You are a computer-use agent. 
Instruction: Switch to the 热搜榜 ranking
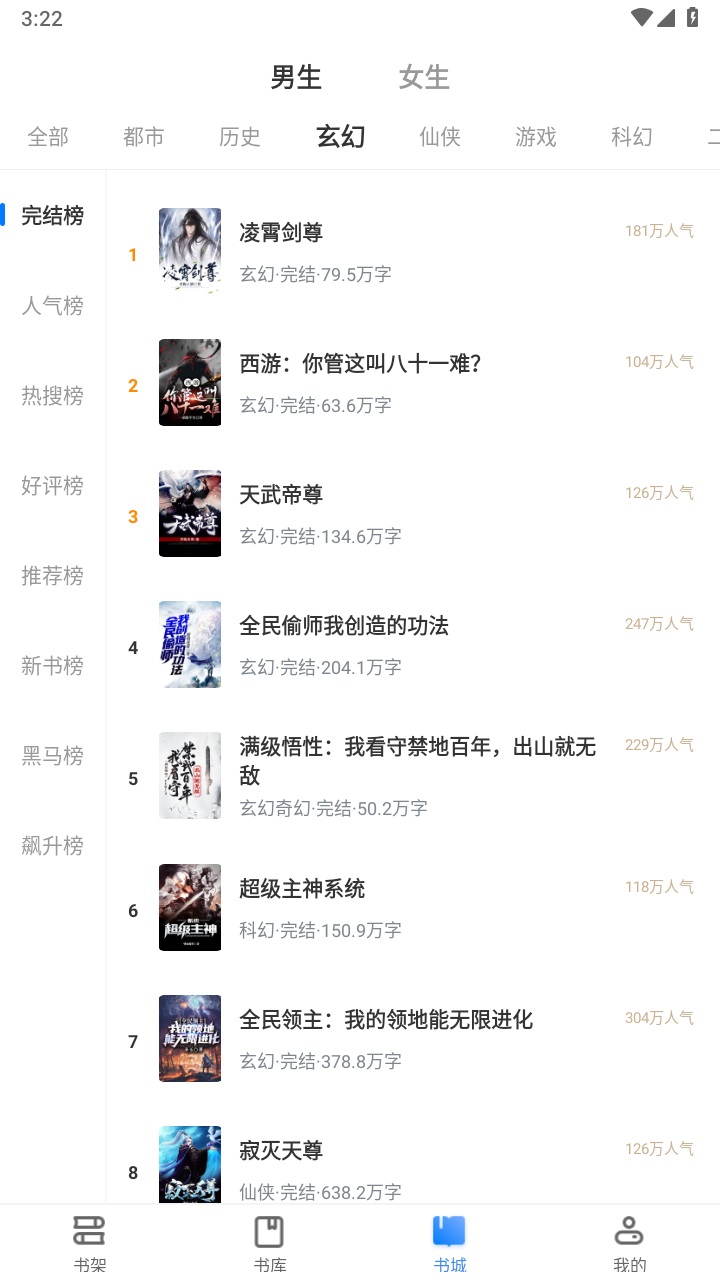pos(53,396)
